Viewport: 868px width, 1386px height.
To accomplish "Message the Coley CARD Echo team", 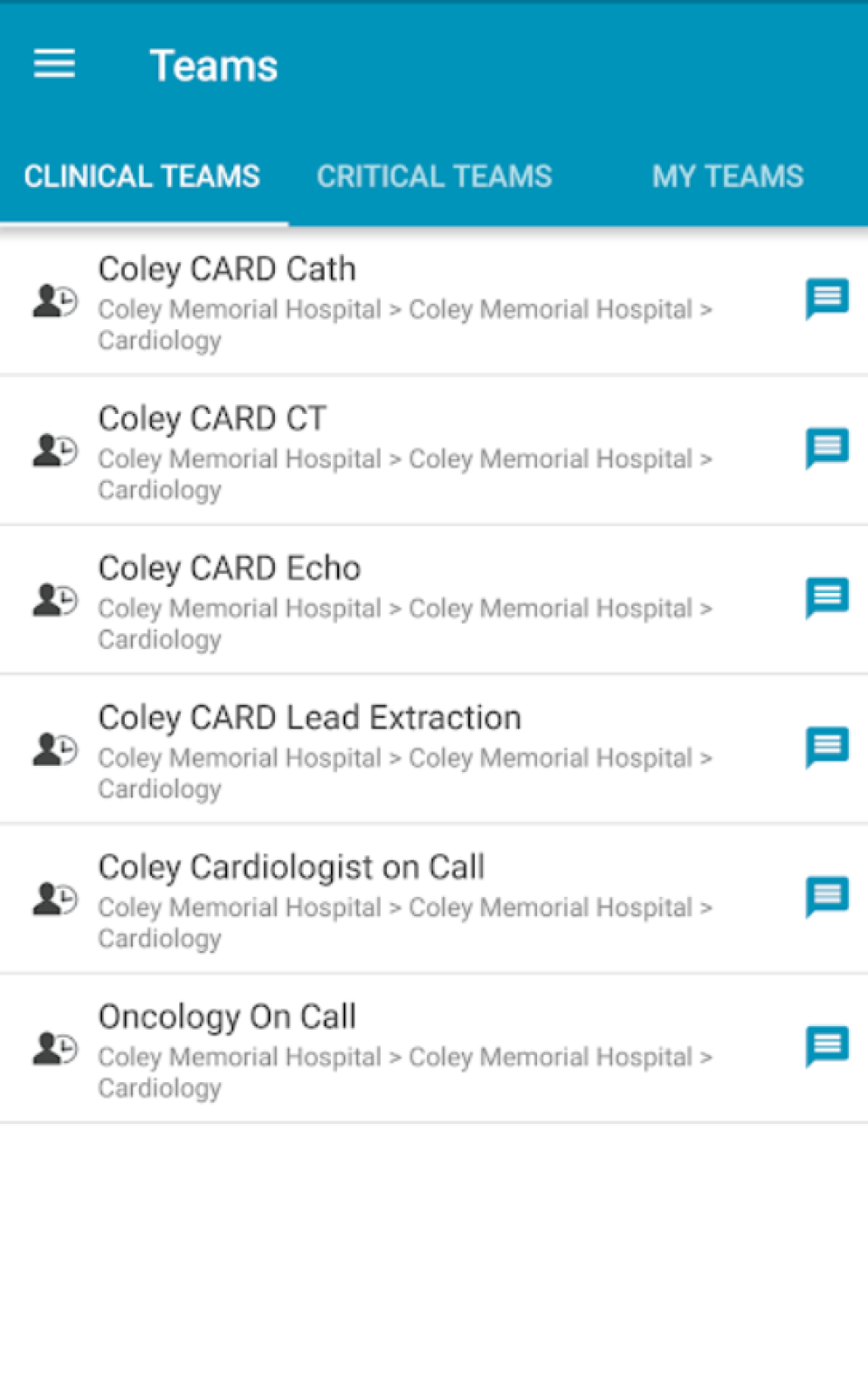I will click(x=826, y=598).
